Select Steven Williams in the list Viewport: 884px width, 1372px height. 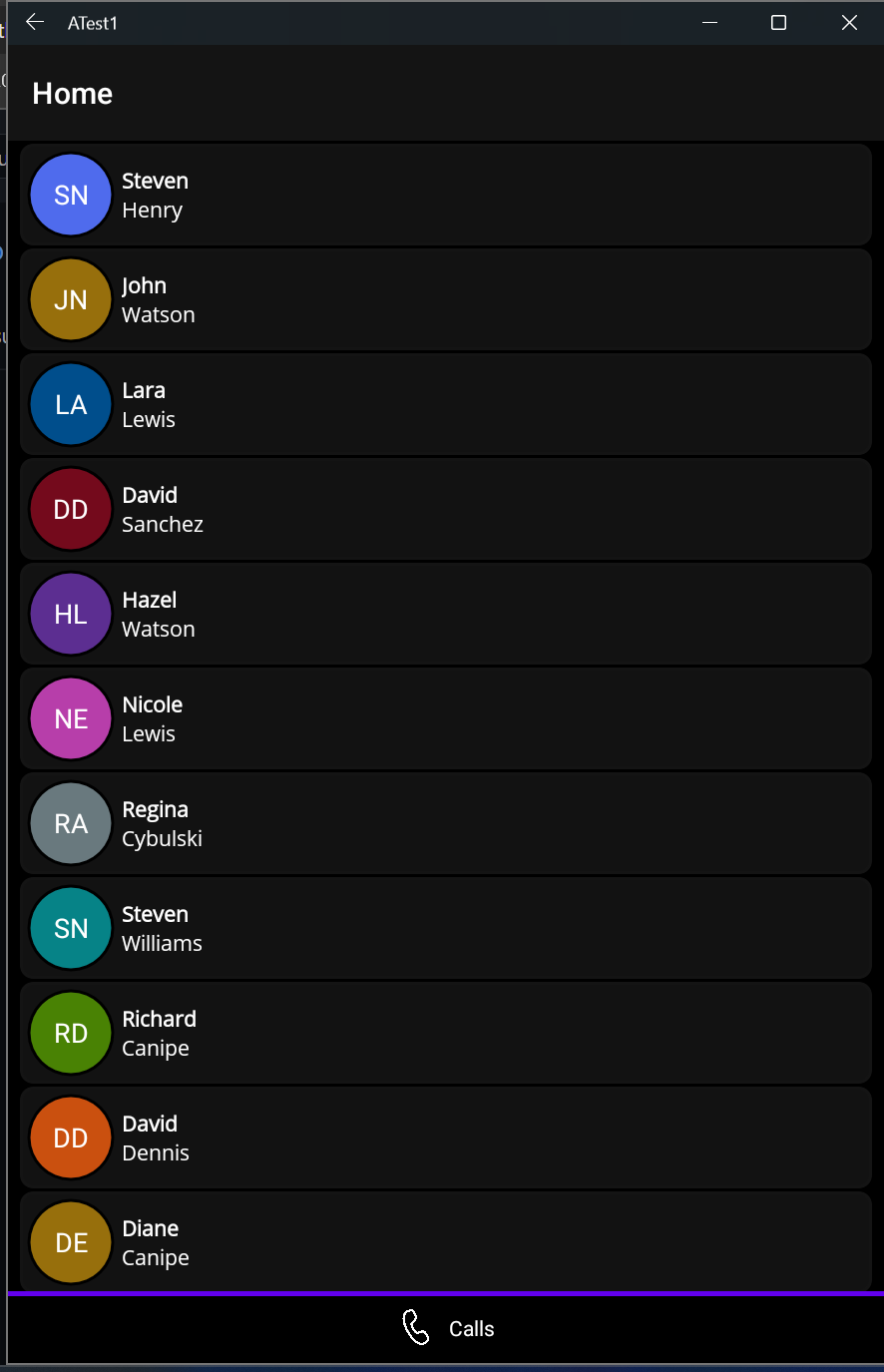[445, 929]
